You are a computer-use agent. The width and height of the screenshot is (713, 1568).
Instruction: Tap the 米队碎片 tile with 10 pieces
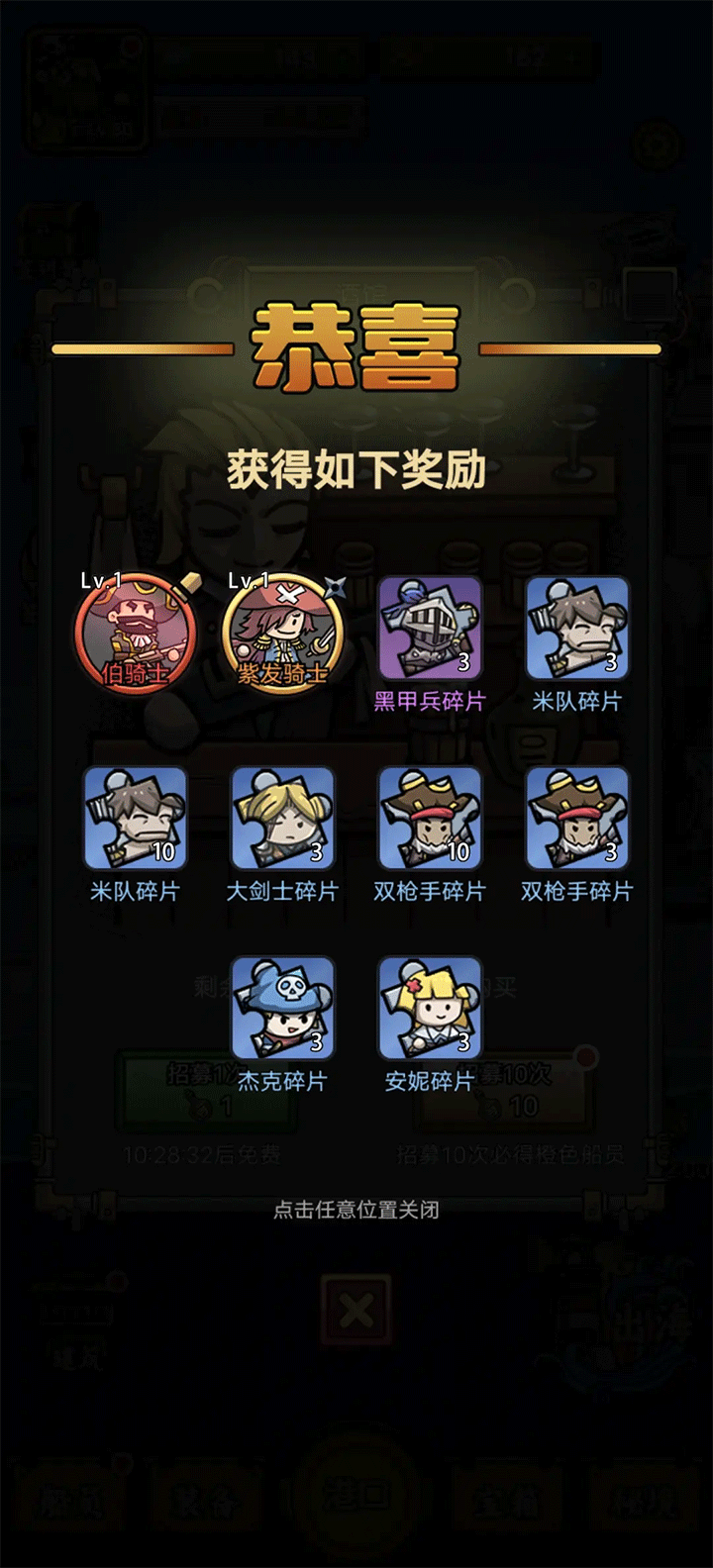136,820
